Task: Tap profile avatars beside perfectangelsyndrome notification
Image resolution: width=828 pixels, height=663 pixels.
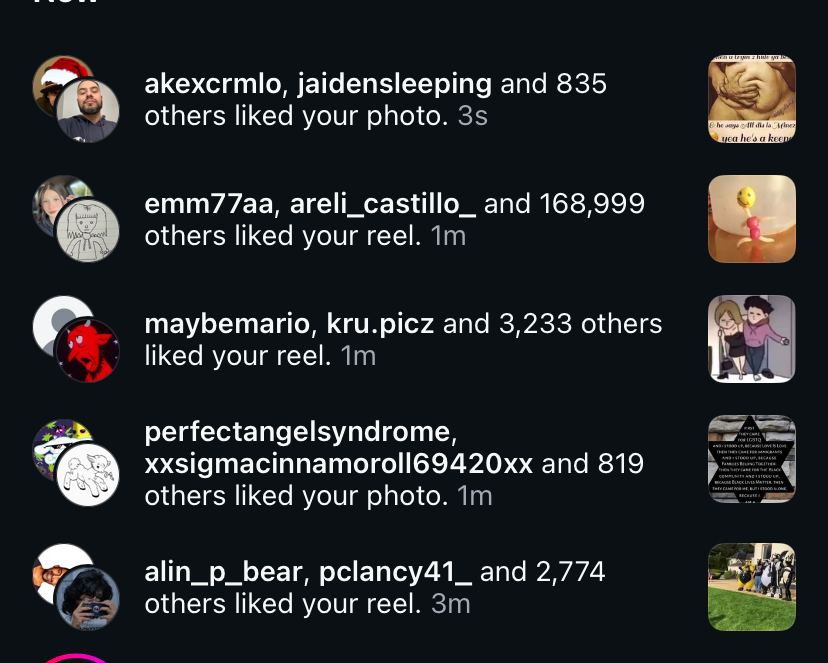Action: click(x=76, y=463)
